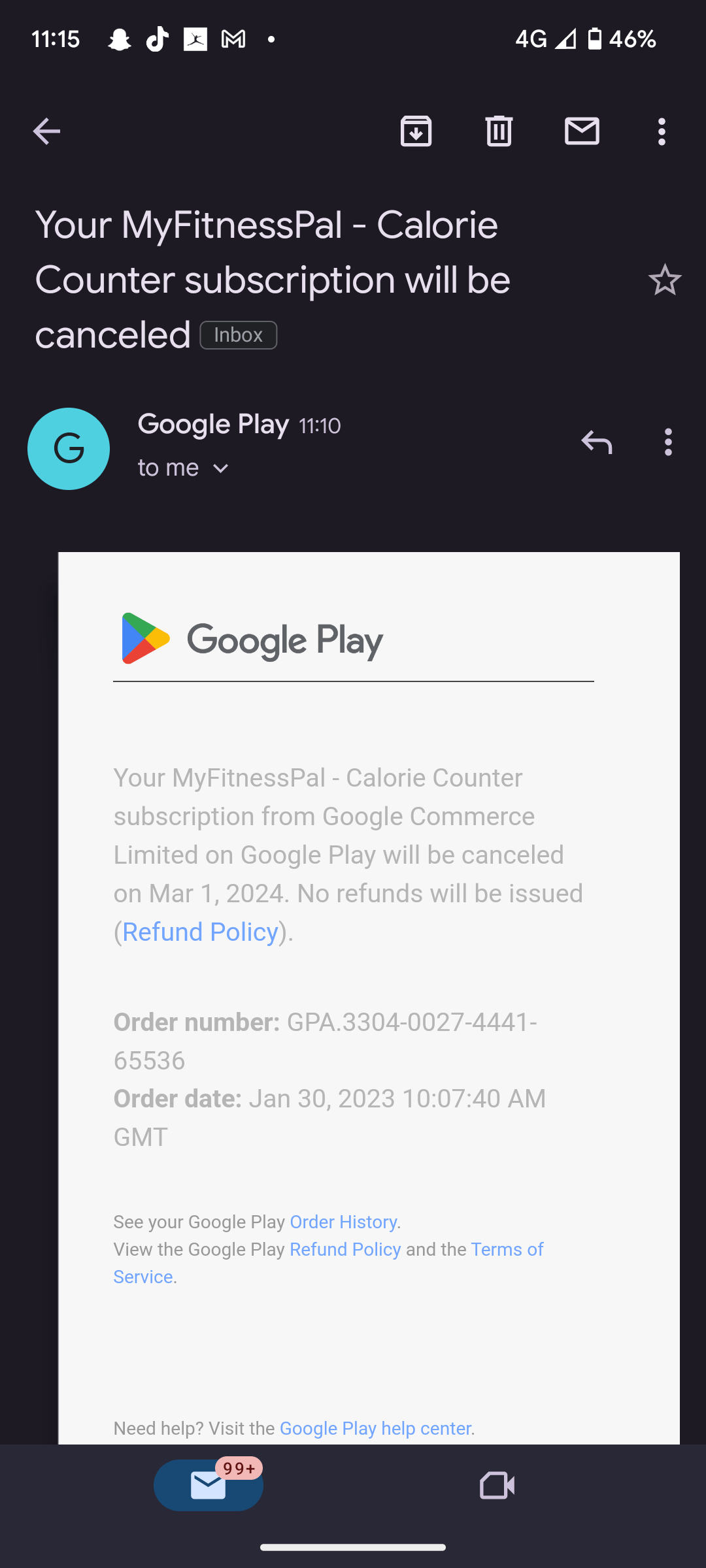Open Refund Policy link after 'View the Google Play'
The image size is (706, 1568).
tap(345, 1249)
